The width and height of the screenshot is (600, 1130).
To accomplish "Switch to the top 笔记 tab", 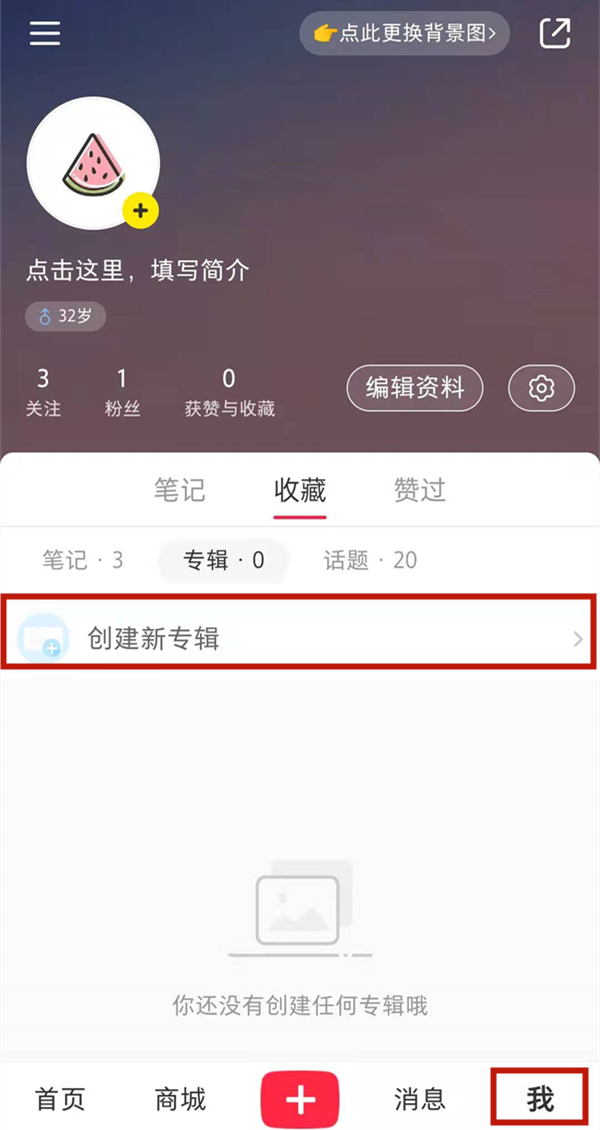I will click(x=180, y=490).
